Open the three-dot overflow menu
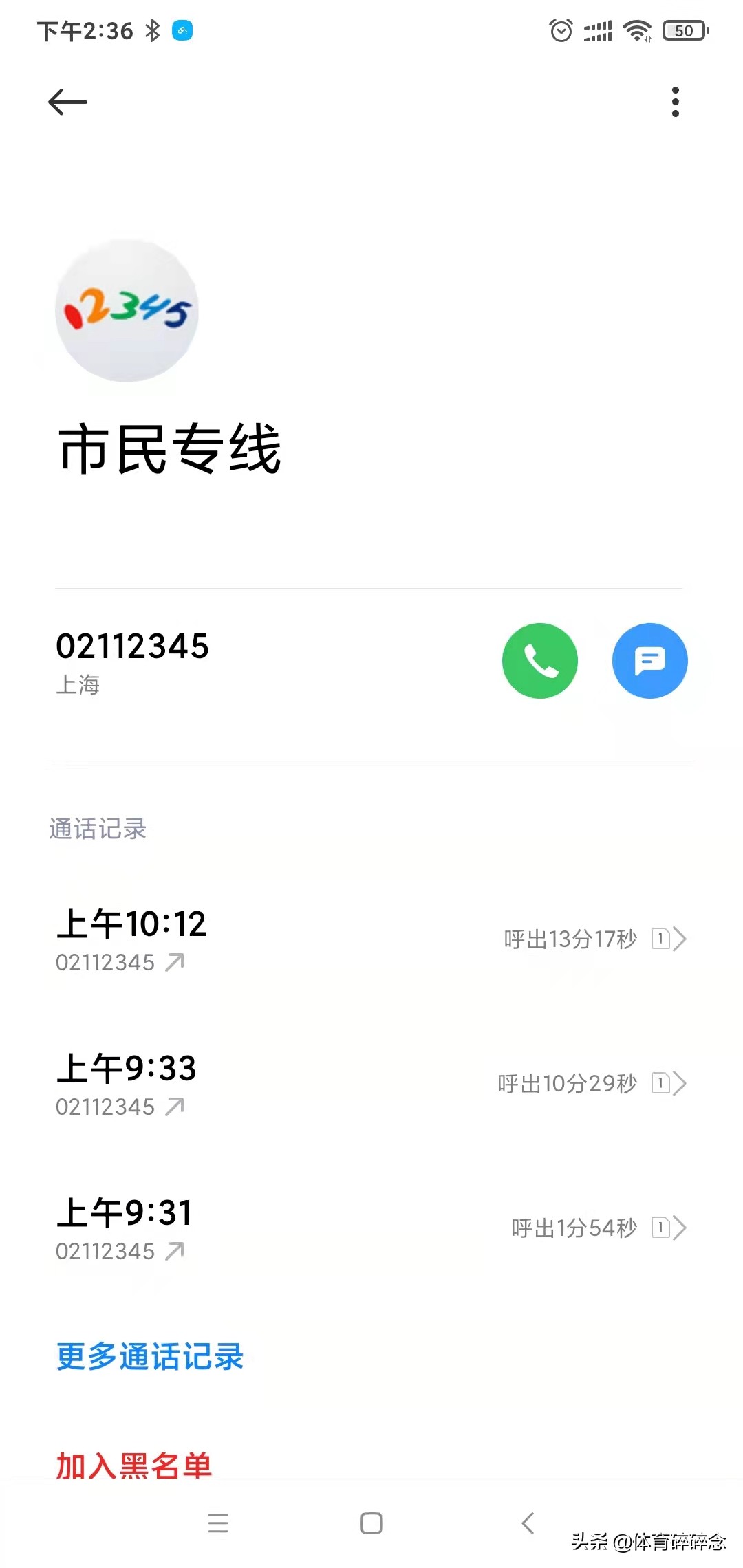743x1568 pixels. click(675, 101)
